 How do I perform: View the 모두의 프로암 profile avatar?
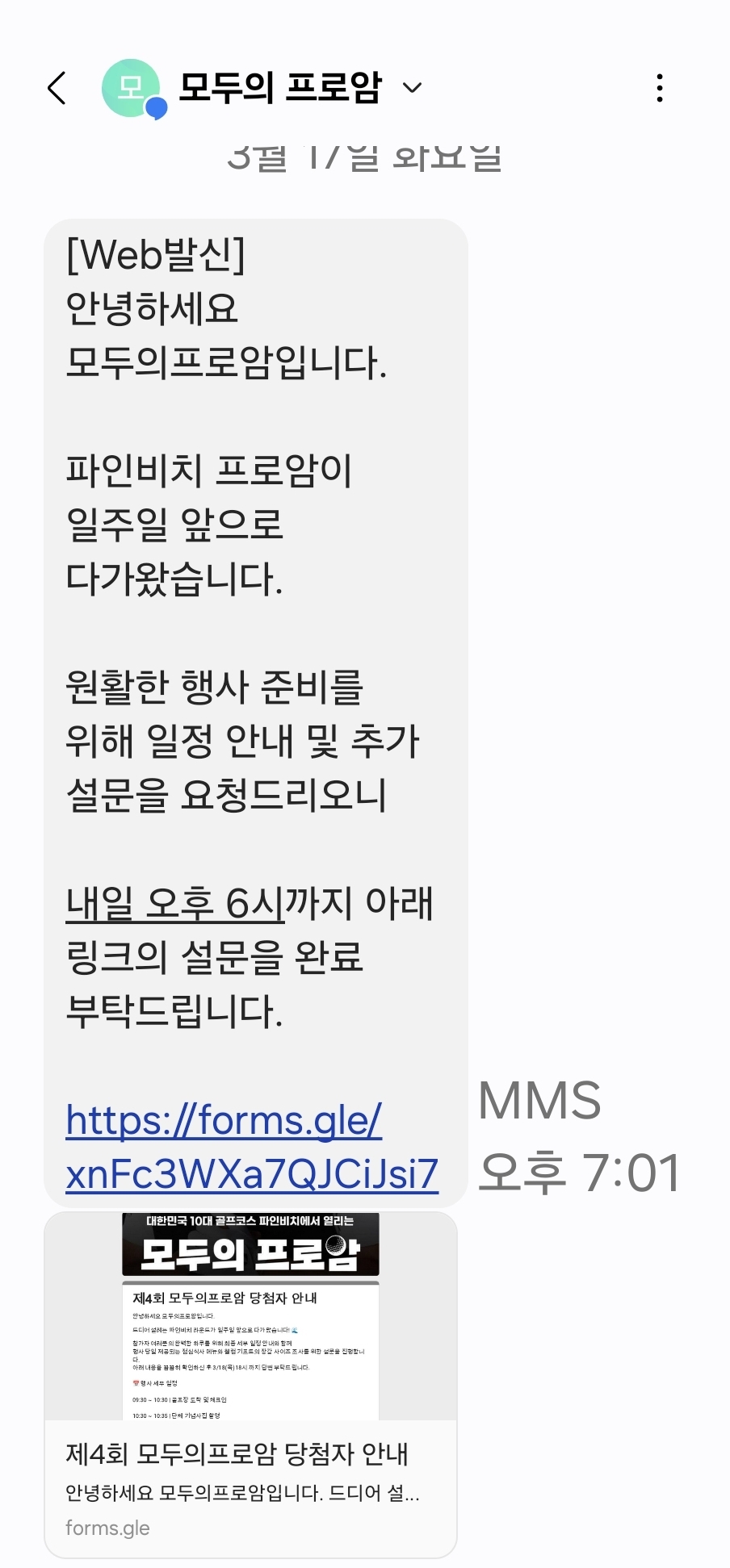[x=131, y=88]
